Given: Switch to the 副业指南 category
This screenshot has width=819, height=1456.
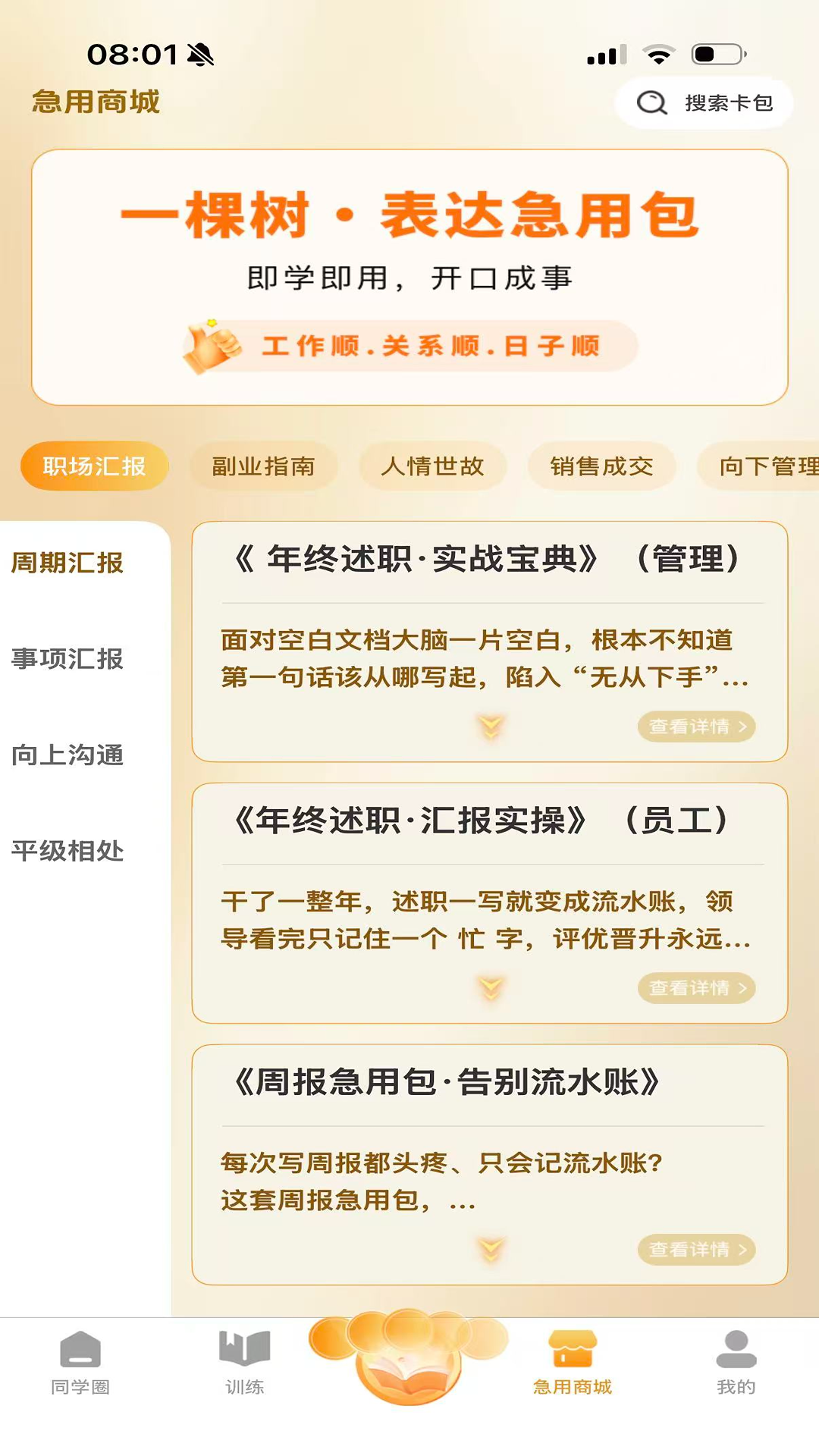Looking at the screenshot, I should point(263,466).
